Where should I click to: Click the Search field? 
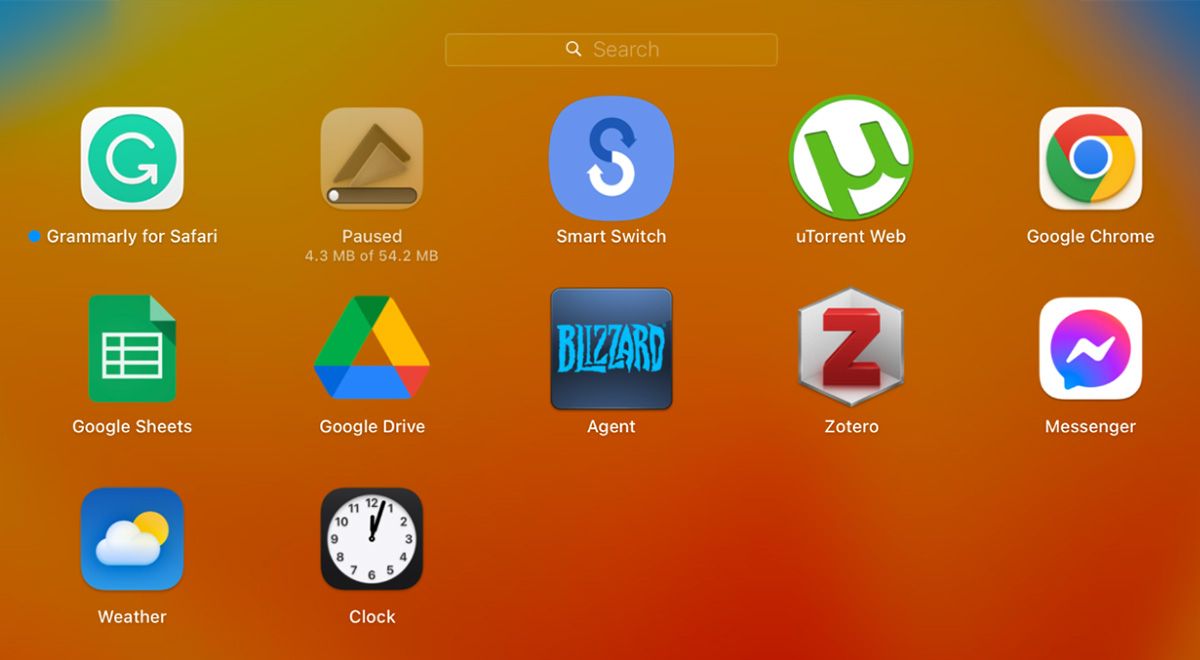[x=611, y=49]
